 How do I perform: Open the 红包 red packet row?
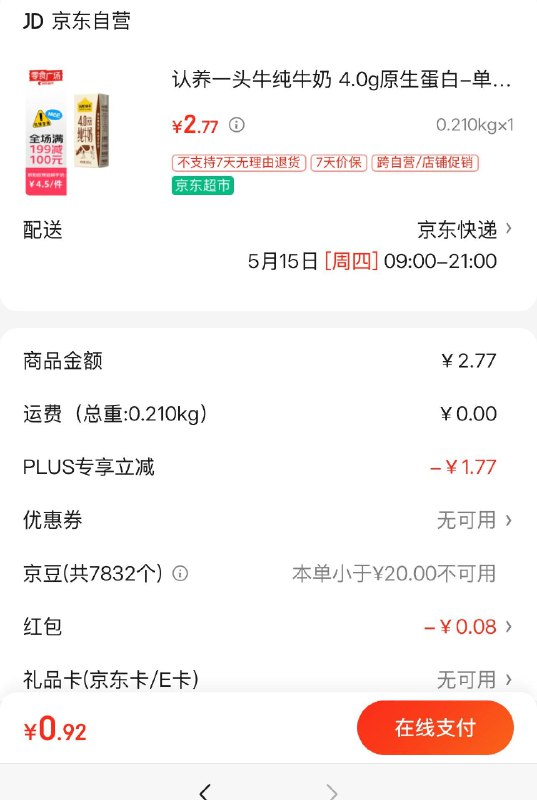pos(268,627)
